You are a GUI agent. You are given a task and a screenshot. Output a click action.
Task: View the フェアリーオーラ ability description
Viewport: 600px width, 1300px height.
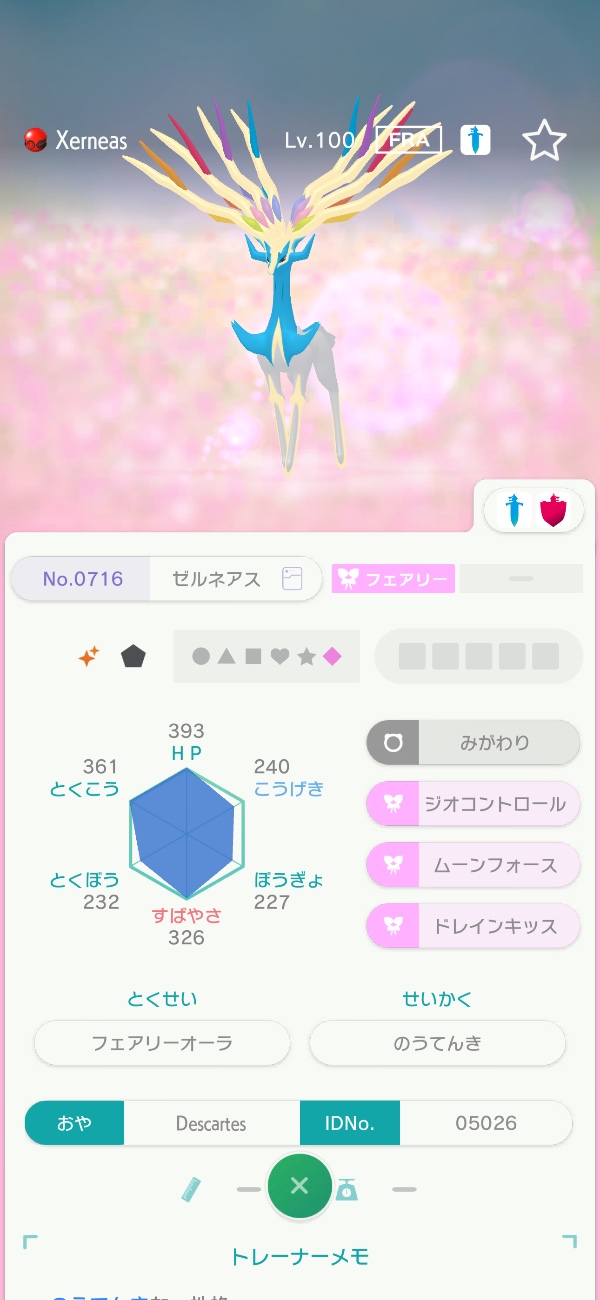(162, 1044)
